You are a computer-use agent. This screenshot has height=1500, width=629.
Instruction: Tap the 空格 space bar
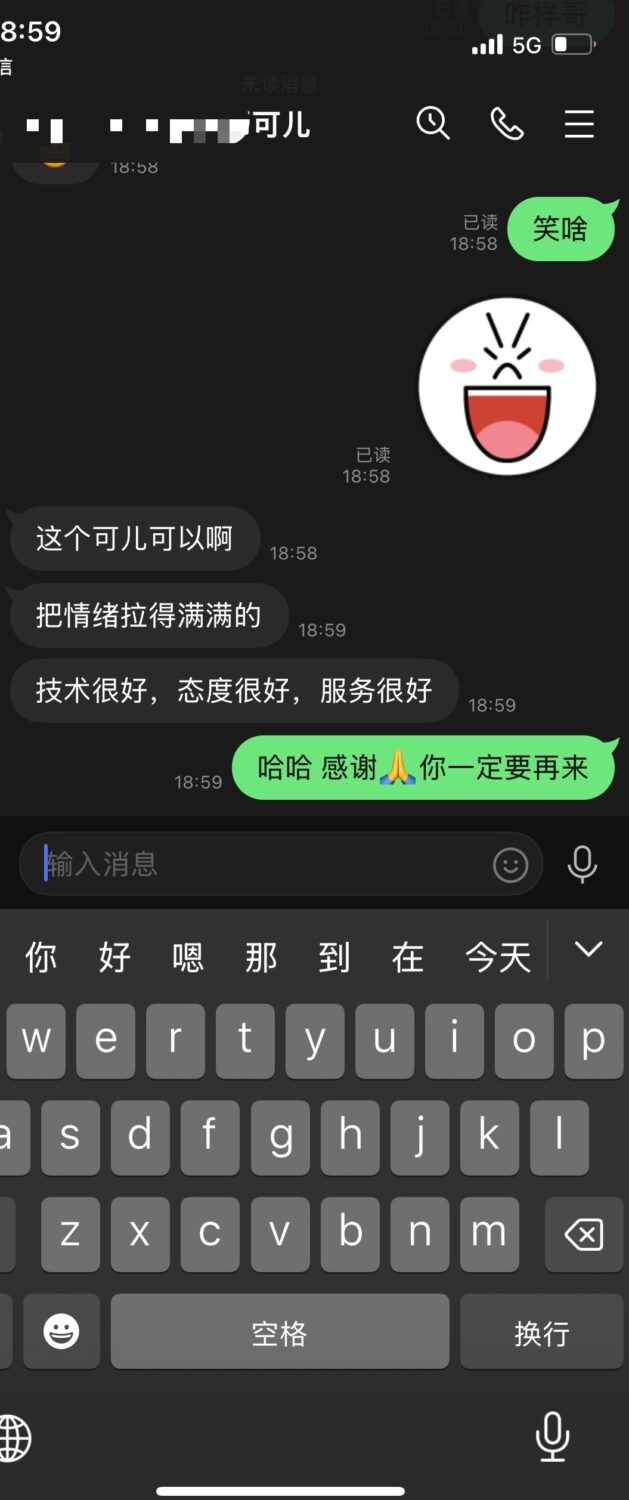tap(279, 1332)
